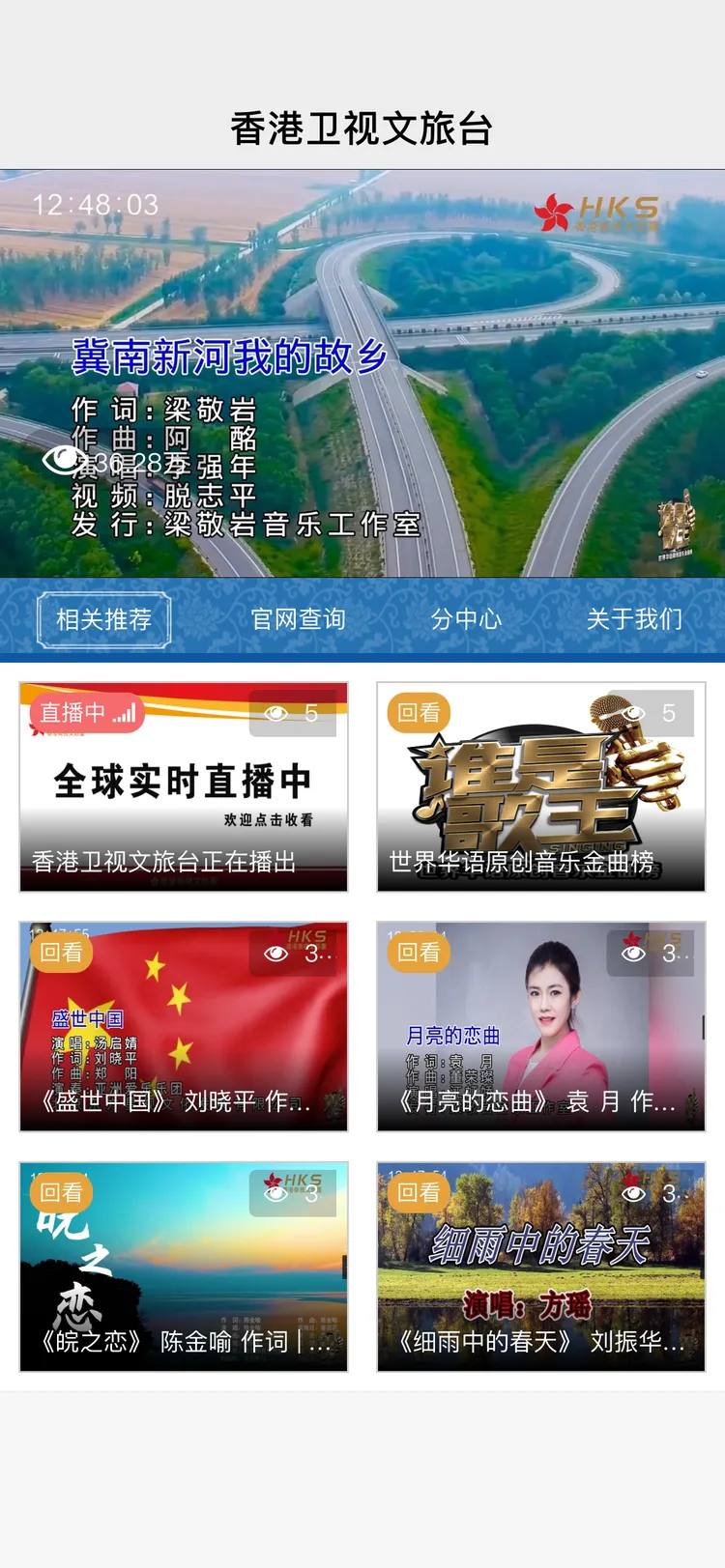Select the 分中心 tab

(466, 619)
